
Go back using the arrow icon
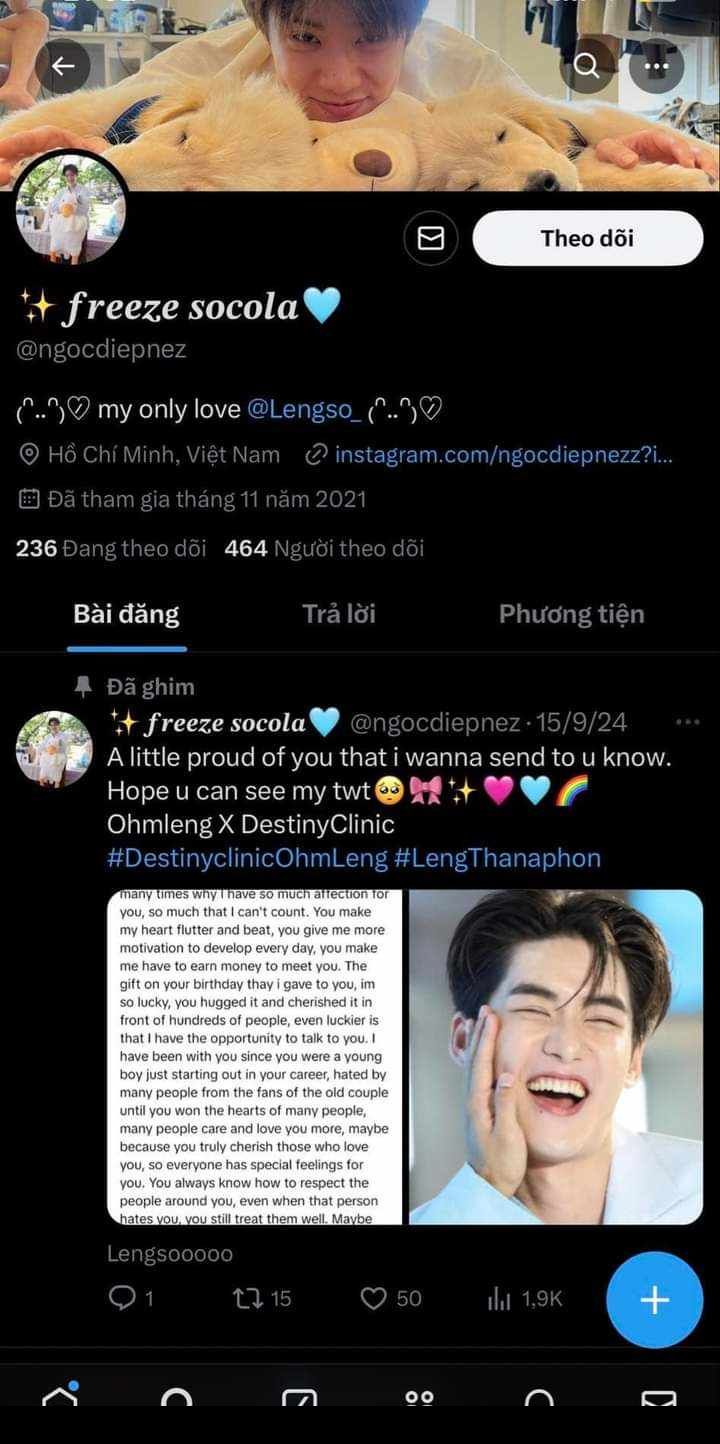(63, 67)
